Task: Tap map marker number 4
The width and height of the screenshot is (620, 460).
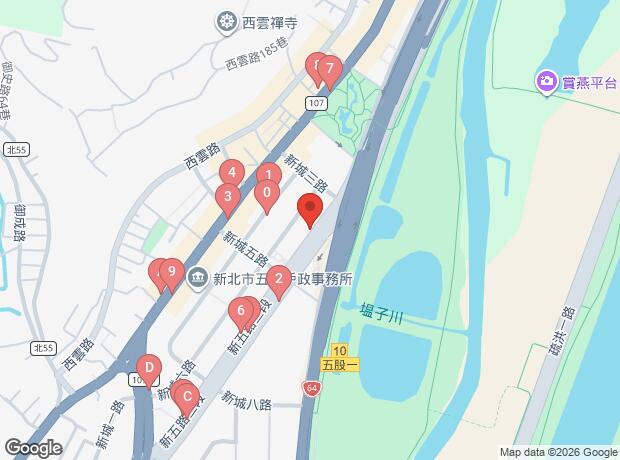Action: pos(232,174)
